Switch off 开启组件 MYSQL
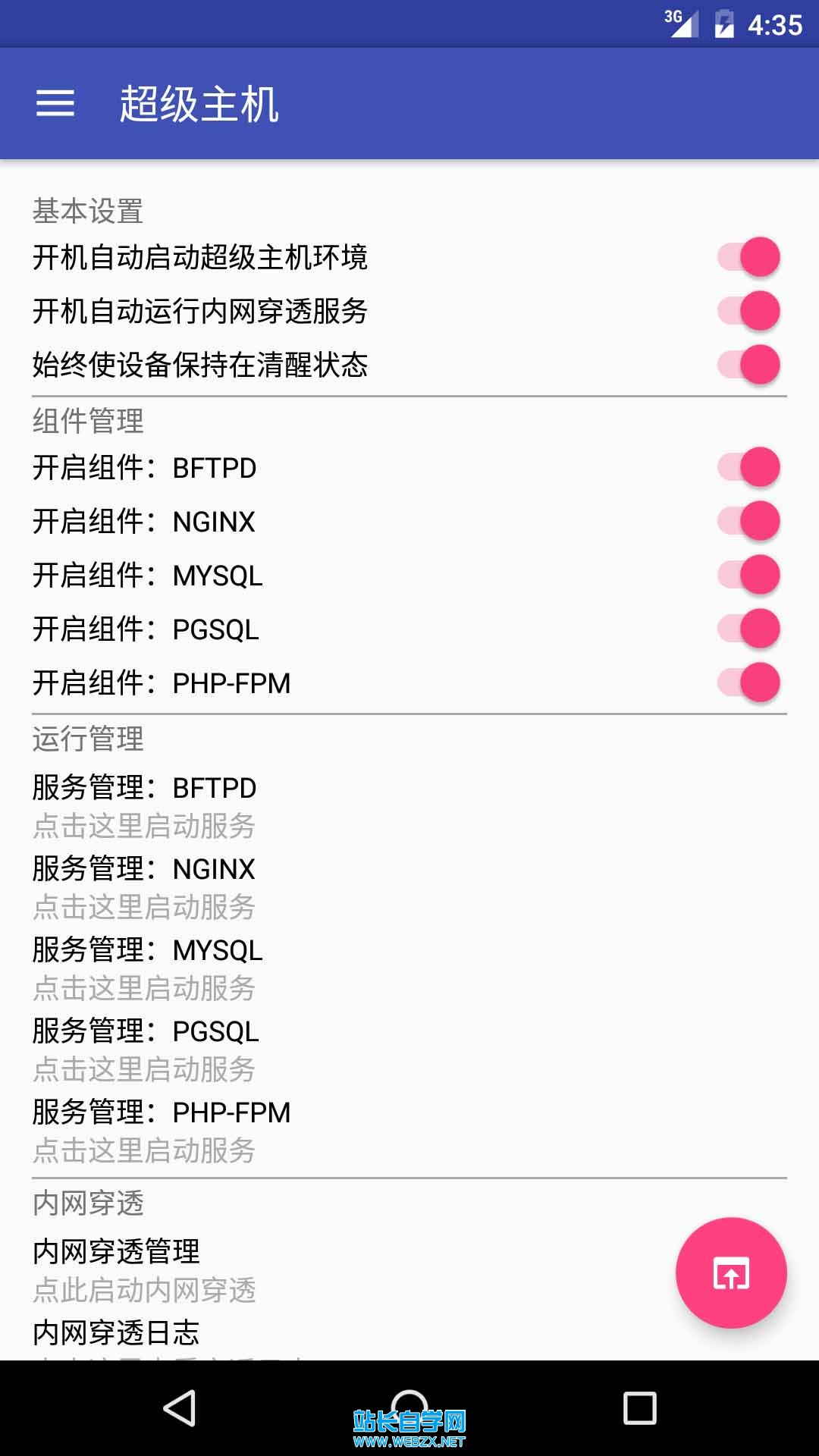Image resolution: width=819 pixels, height=1456 pixels. tap(749, 575)
